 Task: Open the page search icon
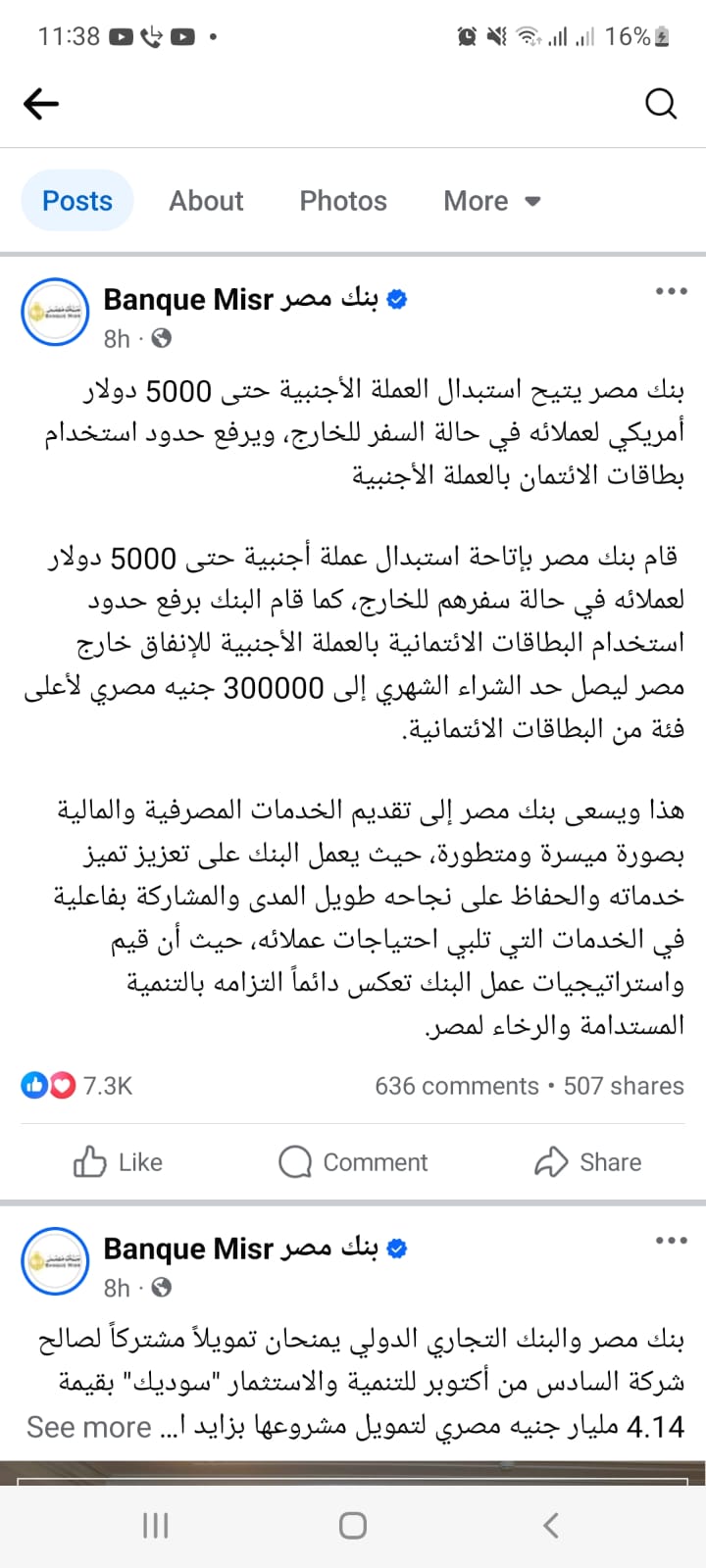click(661, 103)
